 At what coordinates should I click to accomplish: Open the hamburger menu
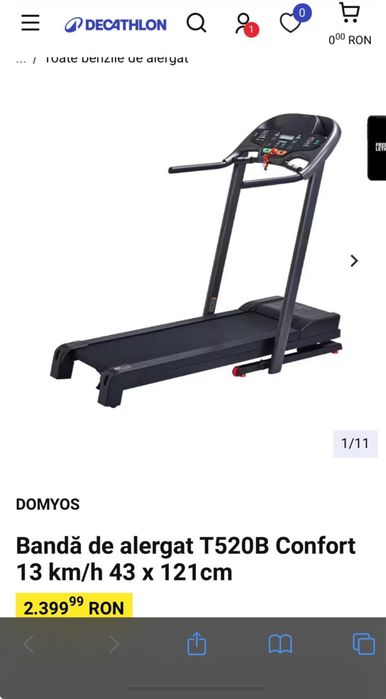coord(30,22)
